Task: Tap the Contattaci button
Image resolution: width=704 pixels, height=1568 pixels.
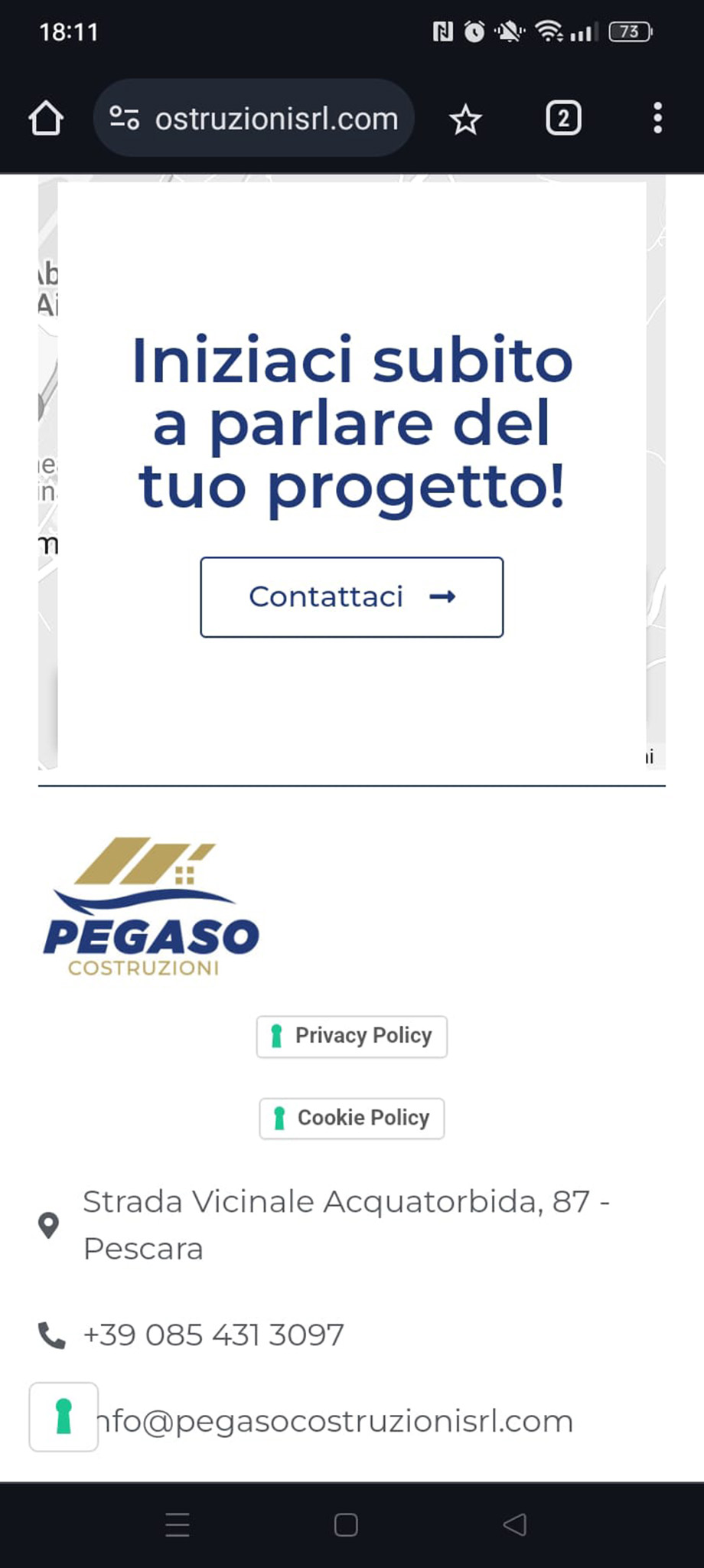Action: click(x=352, y=597)
